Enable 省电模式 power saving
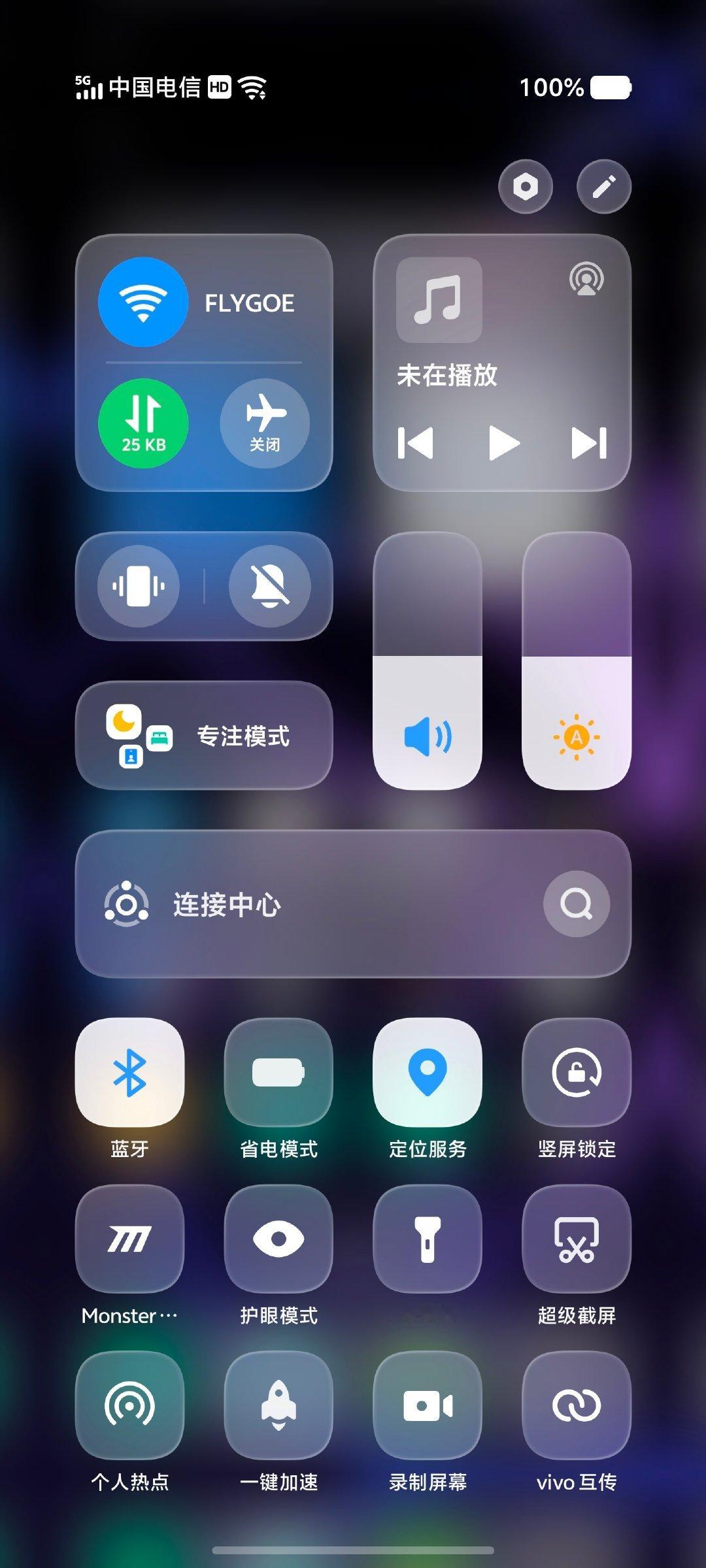Screen dimensions: 706x1568 [x=278, y=1072]
